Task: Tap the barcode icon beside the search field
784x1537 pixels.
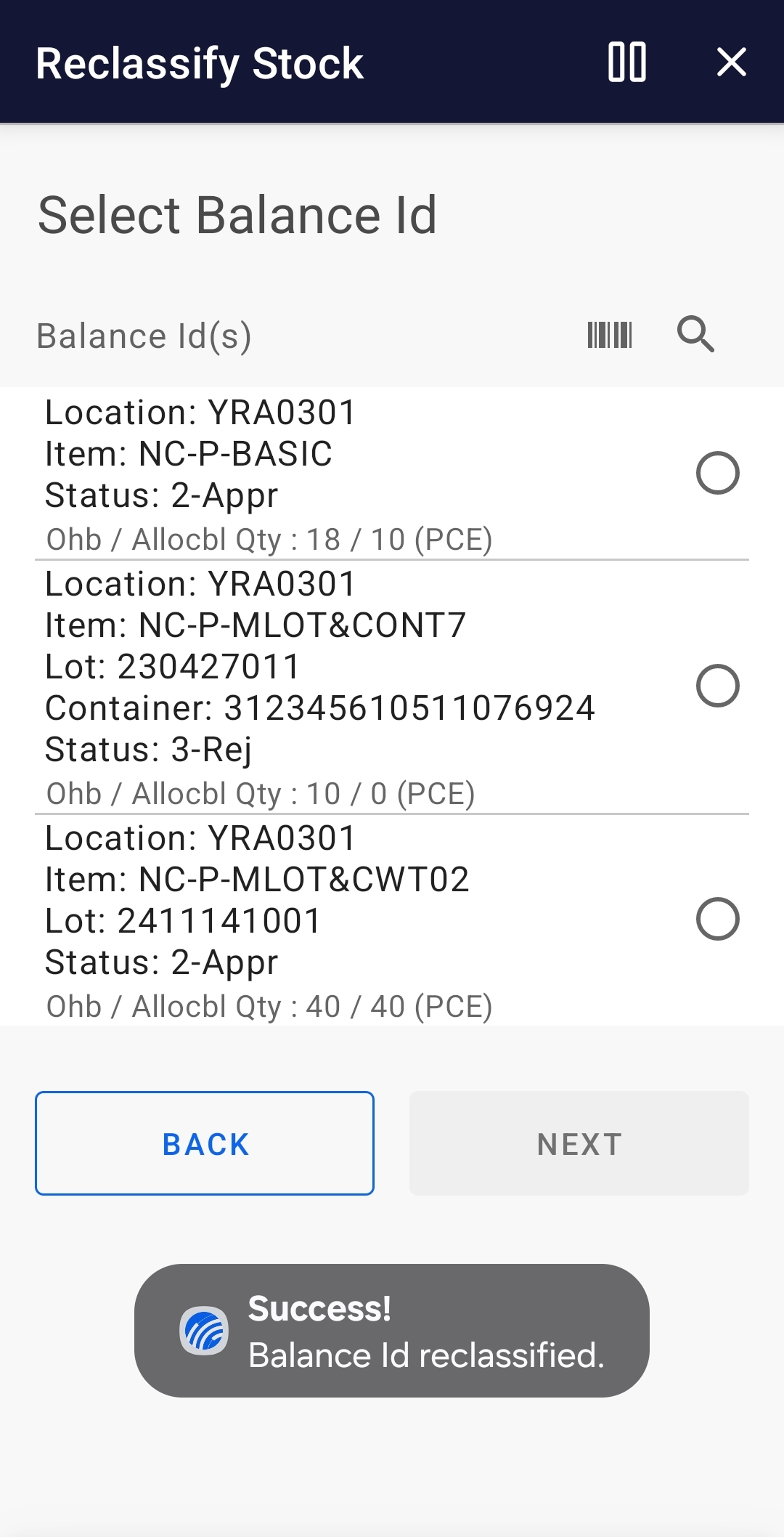Action: tap(610, 335)
